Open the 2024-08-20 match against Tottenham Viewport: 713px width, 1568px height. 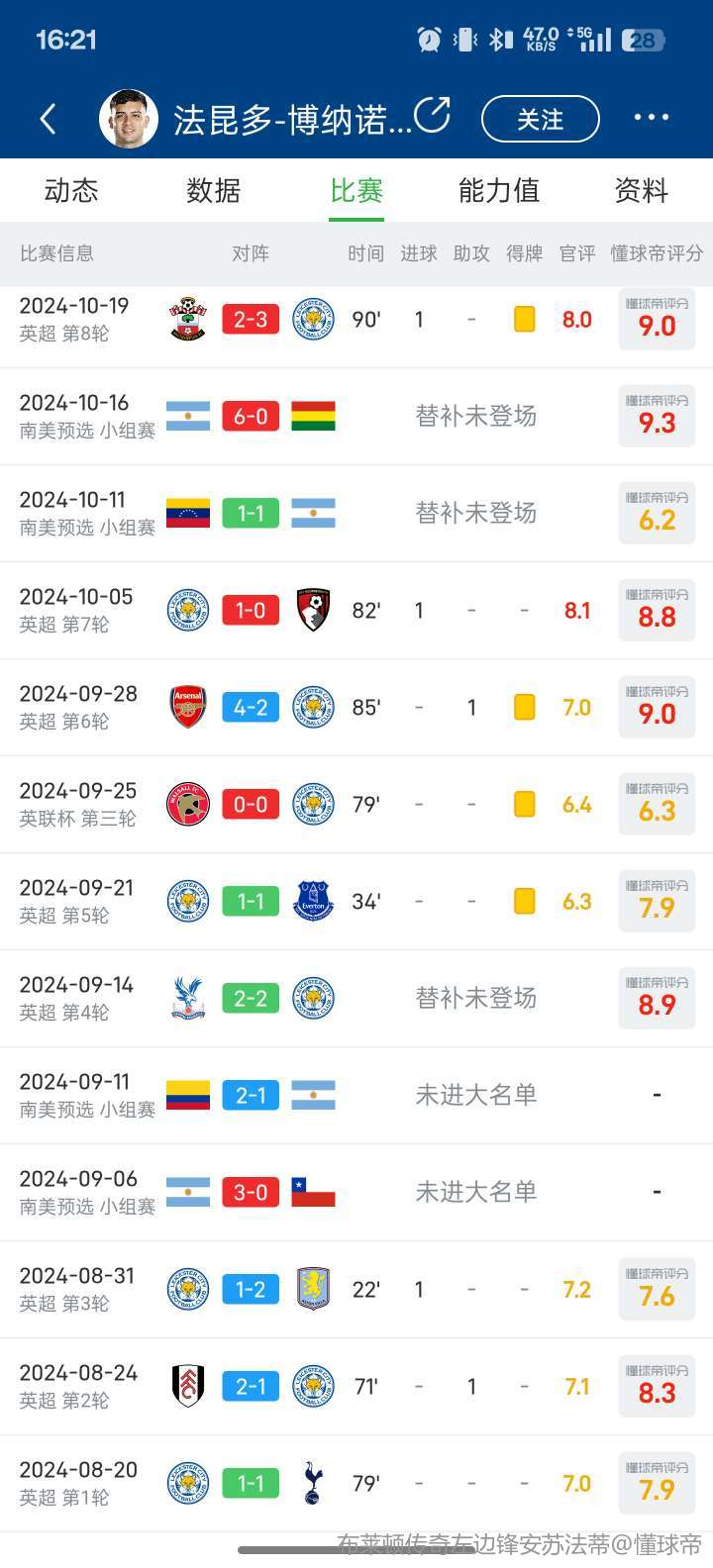356,1483
